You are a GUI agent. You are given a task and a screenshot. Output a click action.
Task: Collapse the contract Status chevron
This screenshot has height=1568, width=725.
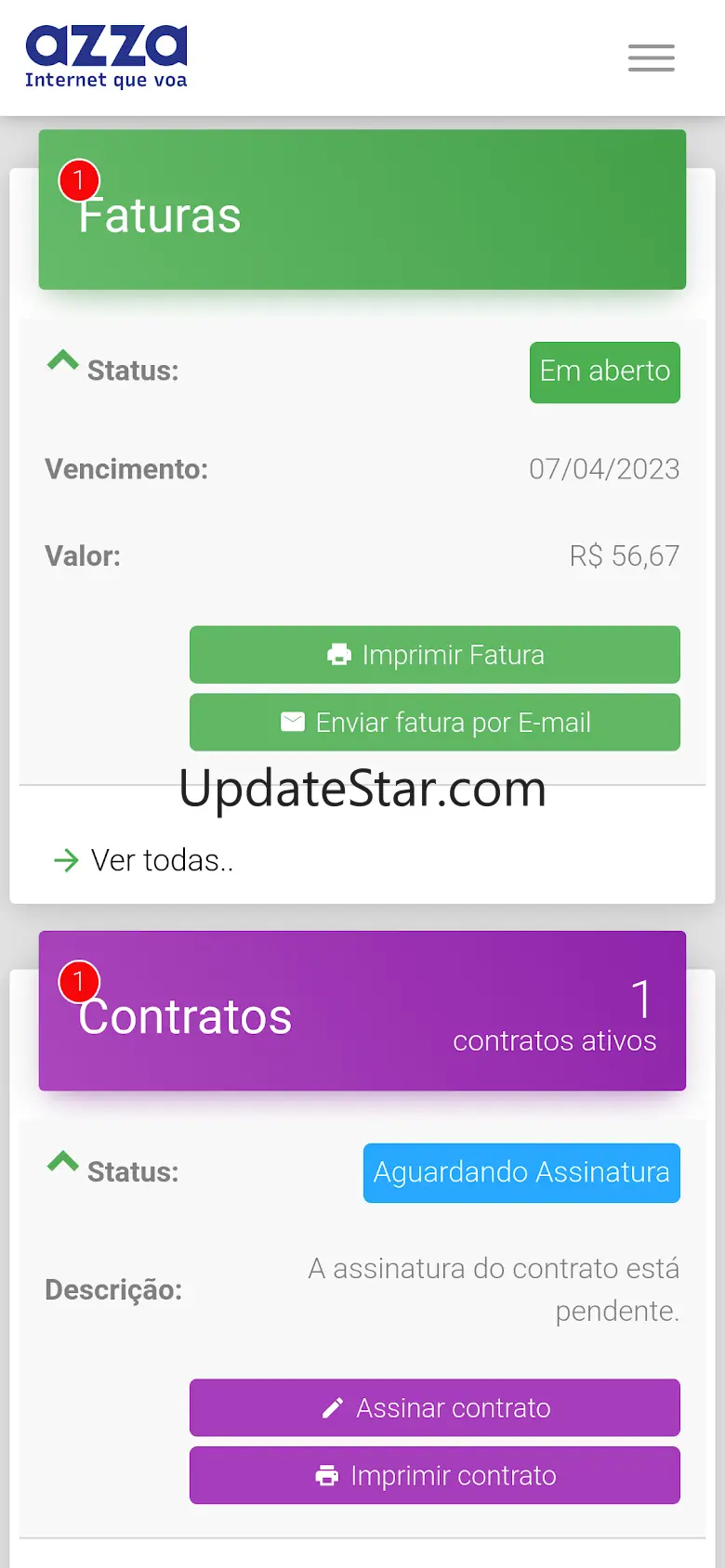point(63,1162)
